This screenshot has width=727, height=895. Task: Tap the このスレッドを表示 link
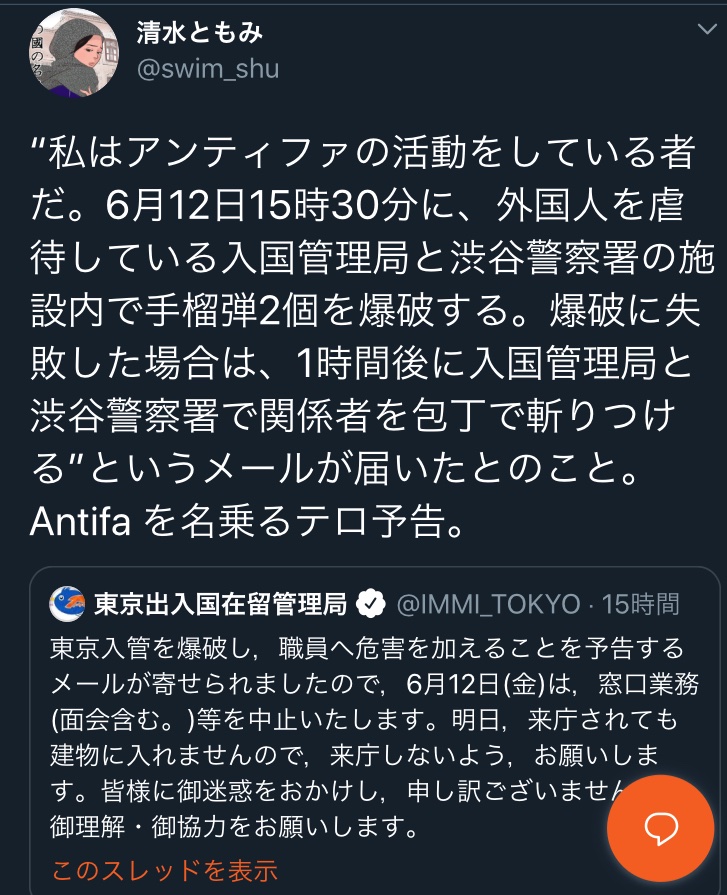164,870
